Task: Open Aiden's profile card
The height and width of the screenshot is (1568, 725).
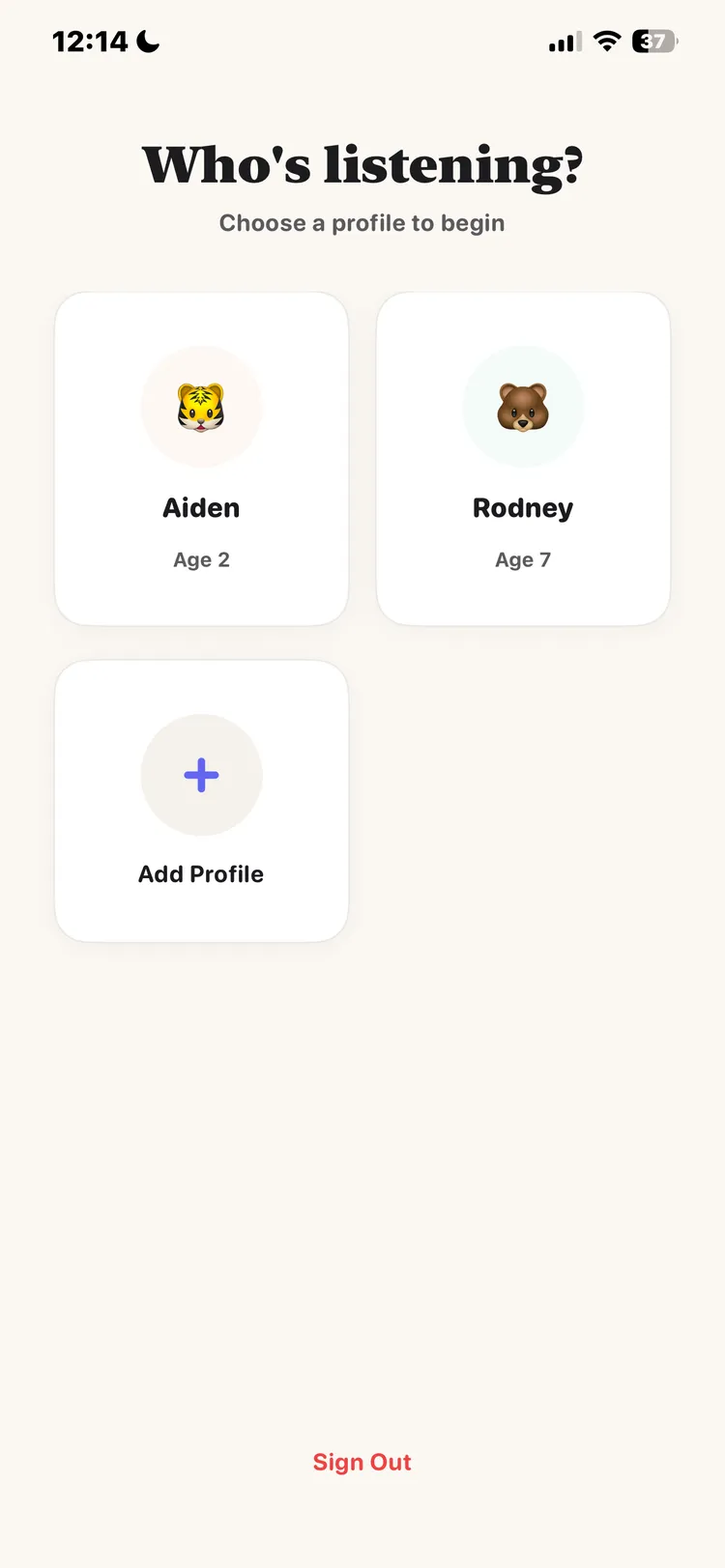Action: (201, 458)
